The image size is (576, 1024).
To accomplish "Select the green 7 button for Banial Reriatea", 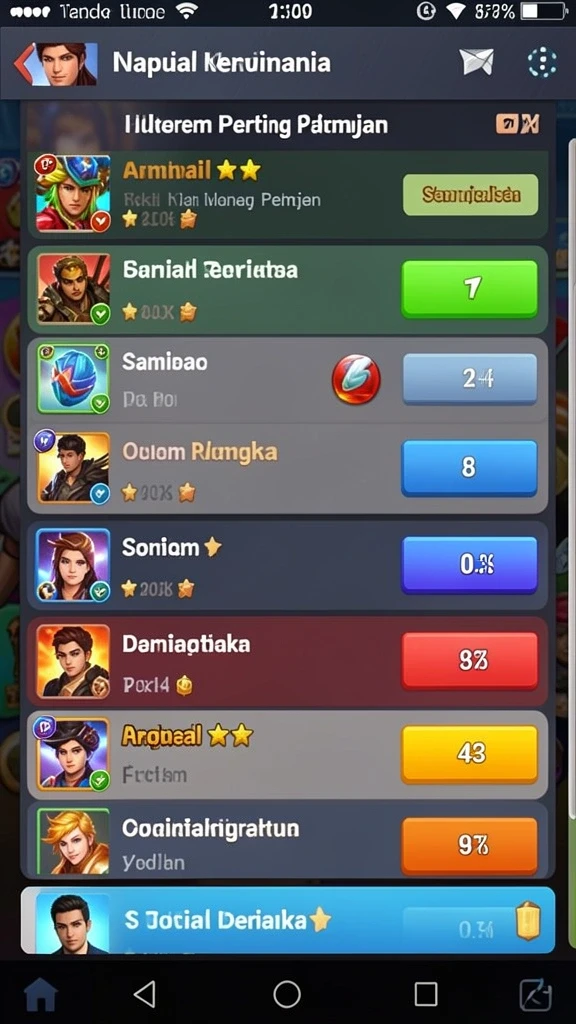I will click(470, 289).
